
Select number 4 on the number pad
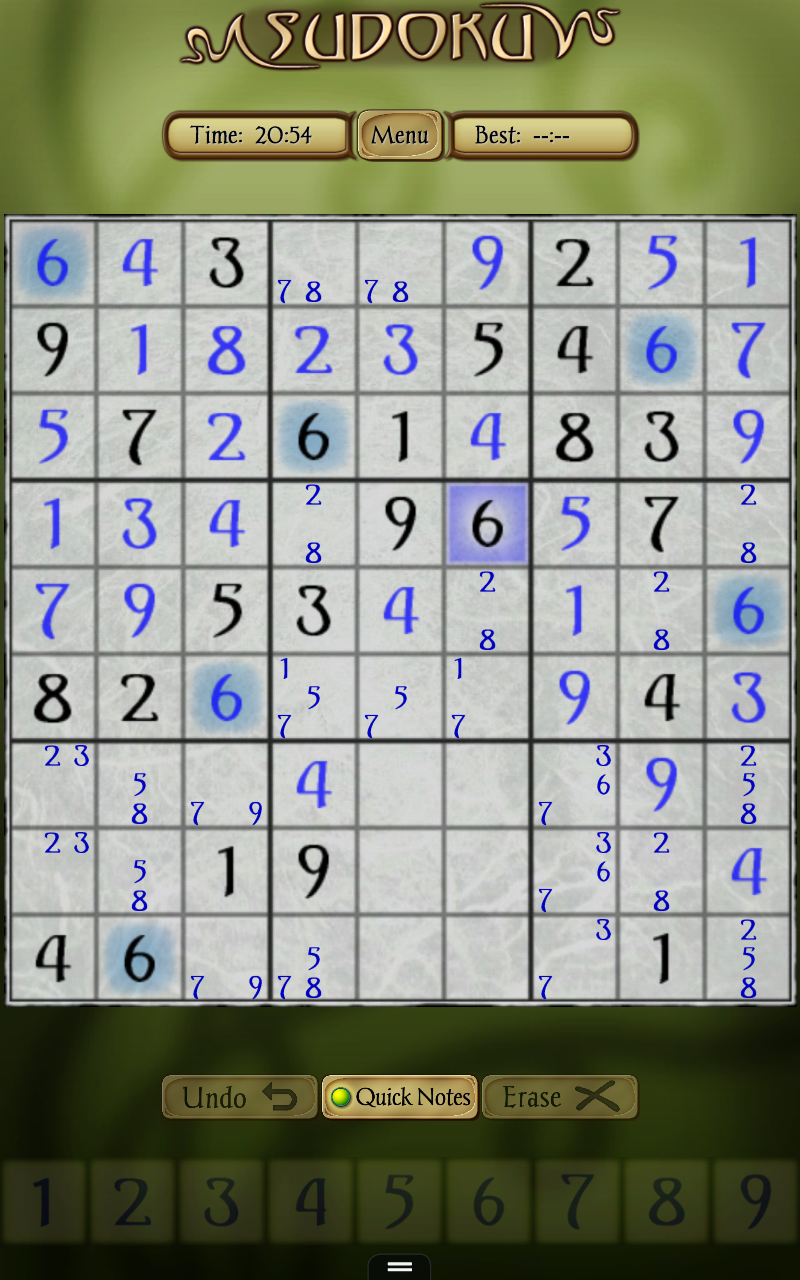(x=311, y=1202)
